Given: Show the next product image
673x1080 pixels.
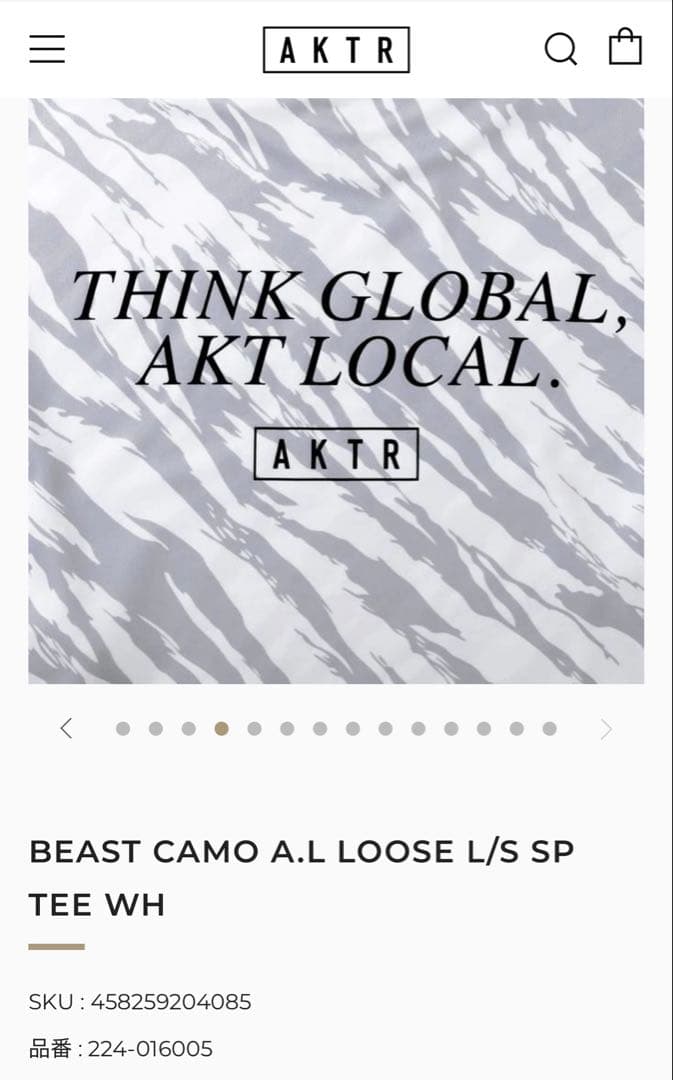Looking at the screenshot, I should [x=606, y=729].
